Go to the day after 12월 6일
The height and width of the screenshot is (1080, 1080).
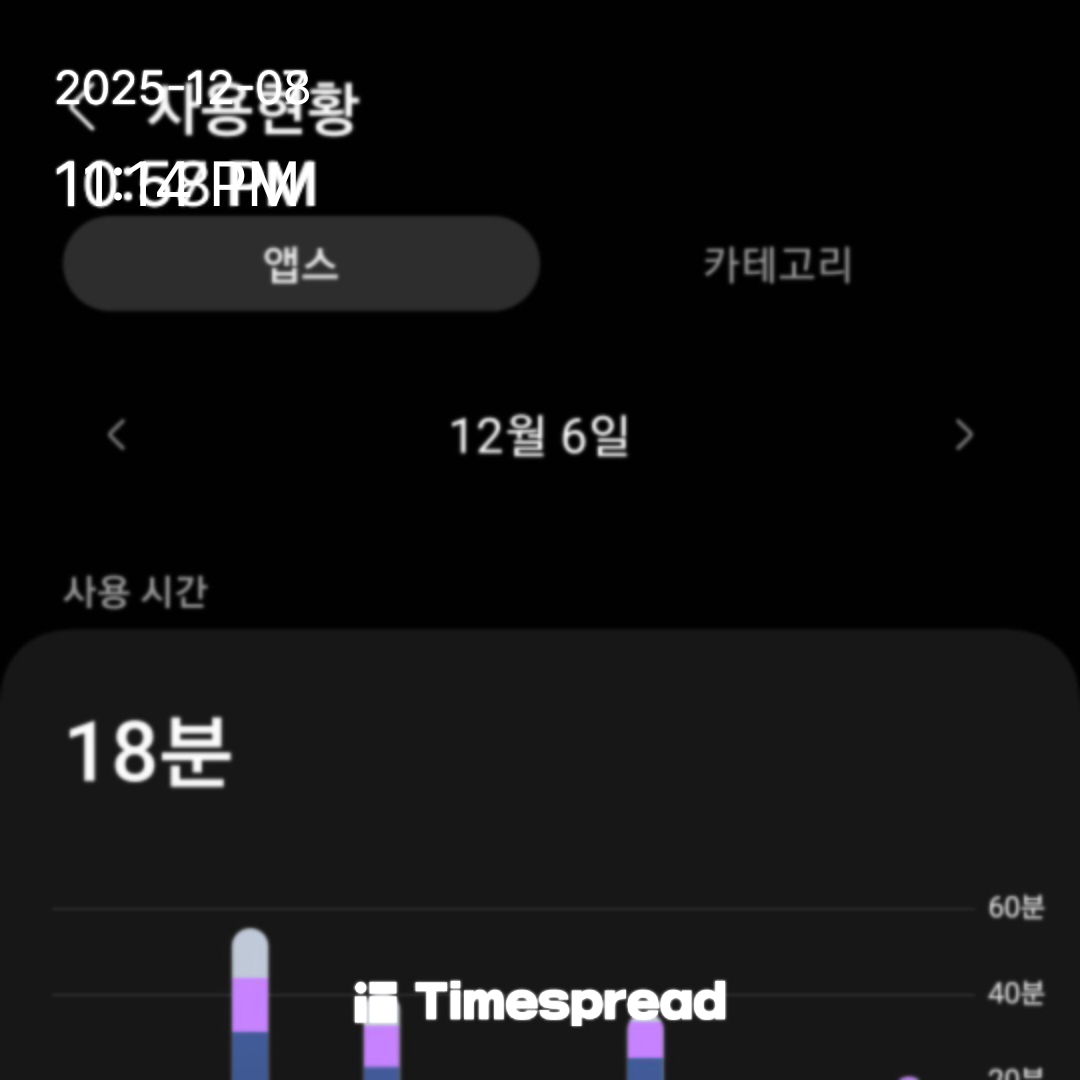tap(963, 436)
